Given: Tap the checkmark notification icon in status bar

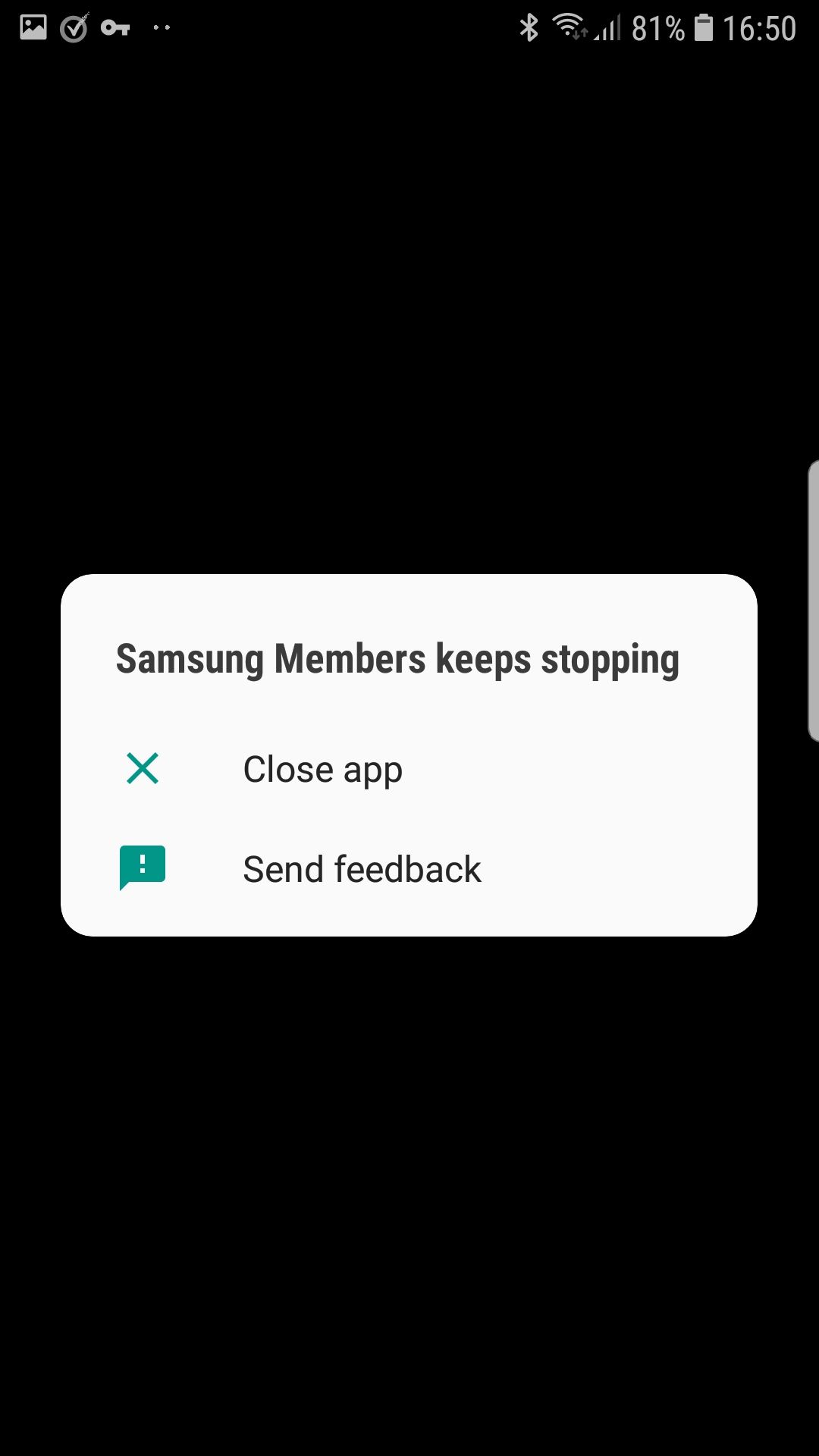Looking at the screenshot, I should click(74, 27).
